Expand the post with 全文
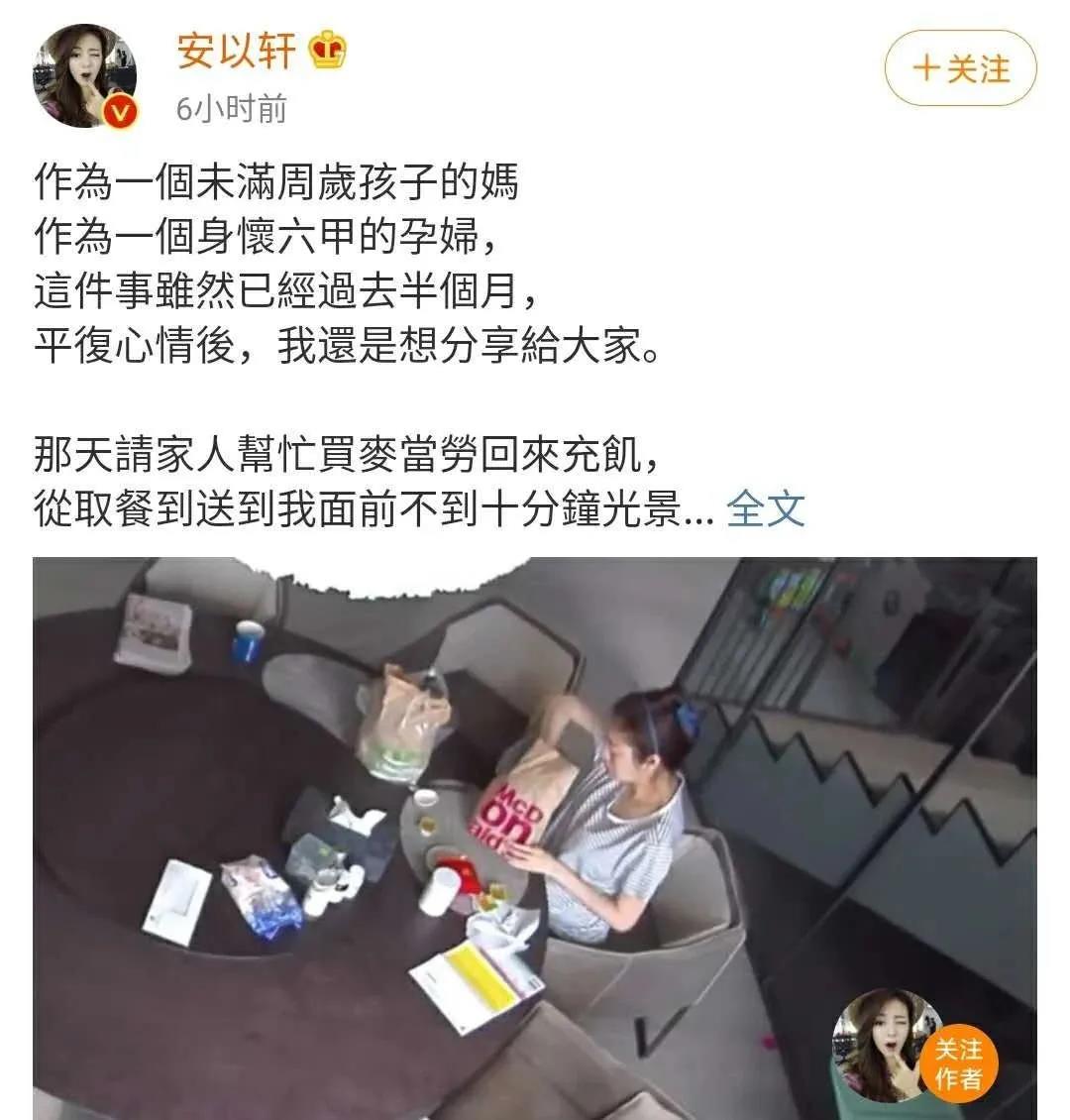1070x1120 pixels. point(765,508)
